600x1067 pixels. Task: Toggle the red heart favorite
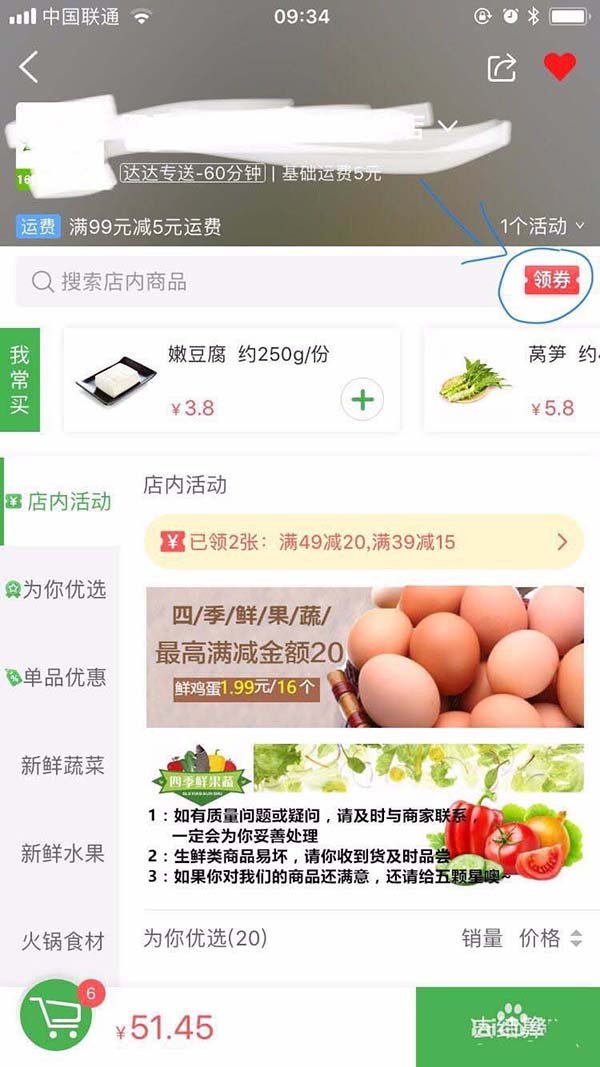(x=560, y=67)
